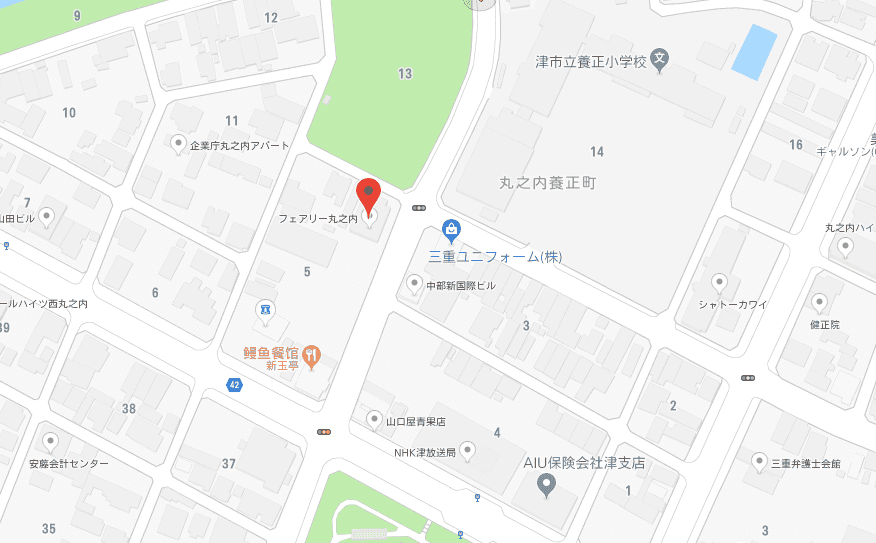Open the 中部新国際ビル marker
876x543 pixels.
tap(416, 285)
